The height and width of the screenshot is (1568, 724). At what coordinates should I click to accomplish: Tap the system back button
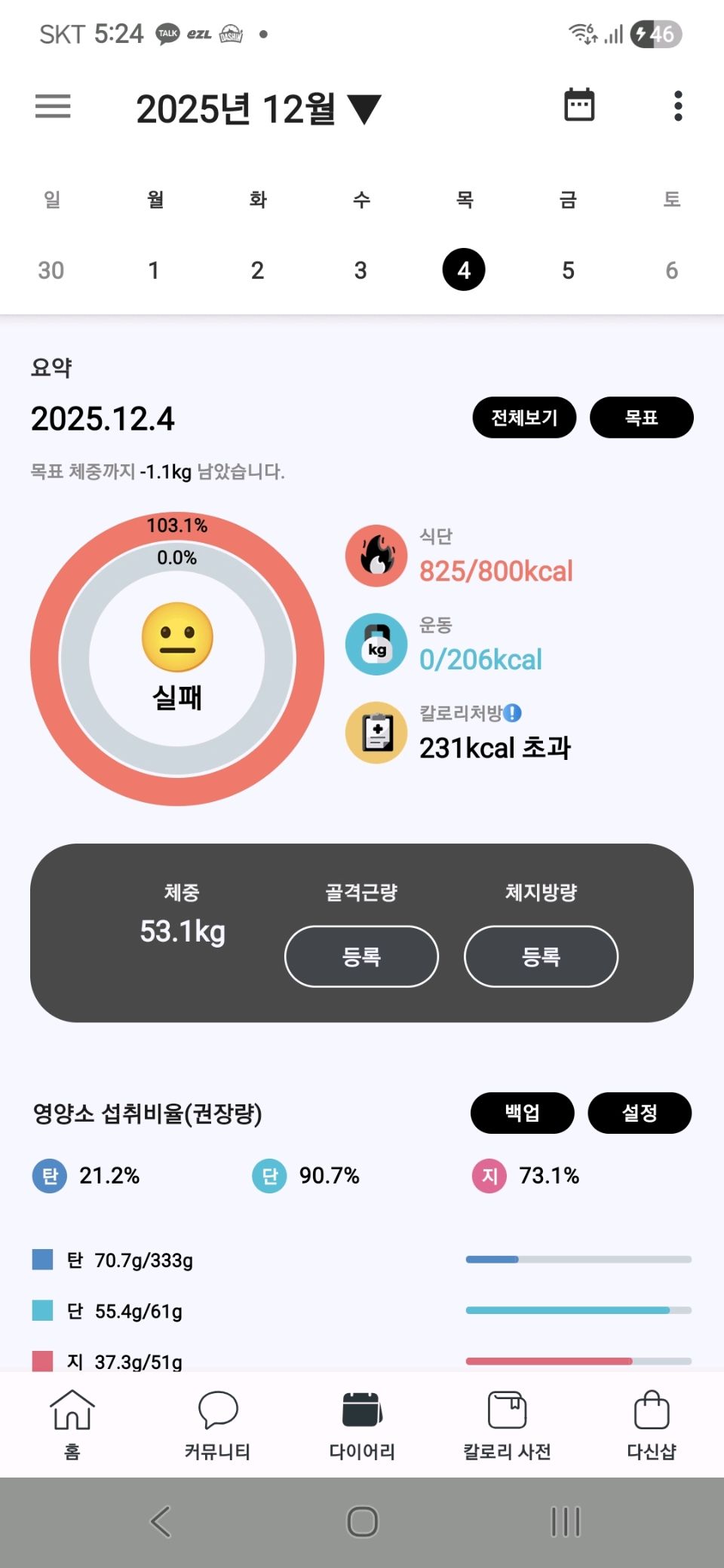pos(161,1521)
